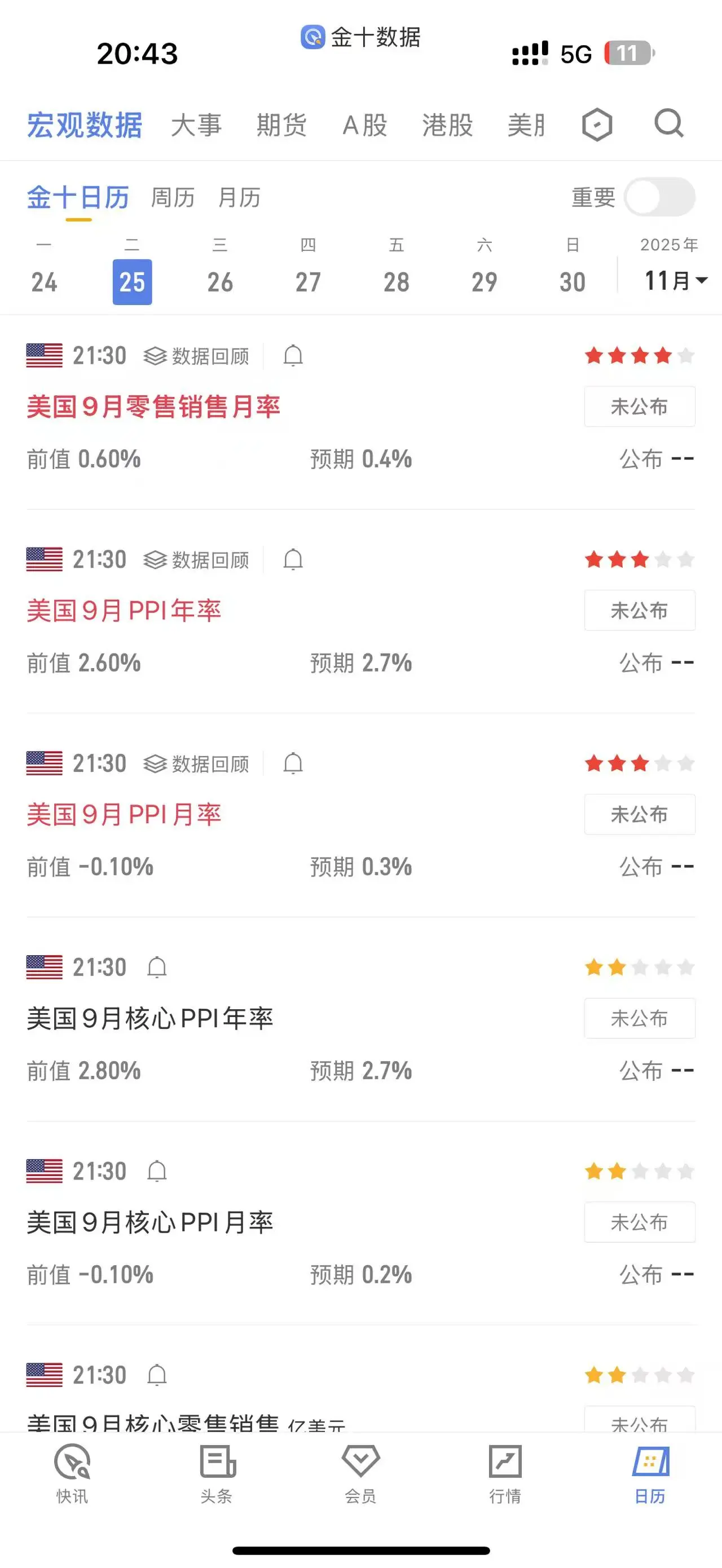The image size is (722, 1568).
Task: Switch to the 大事 top tab
Action: pyautogui.click(x=196, y=125)
